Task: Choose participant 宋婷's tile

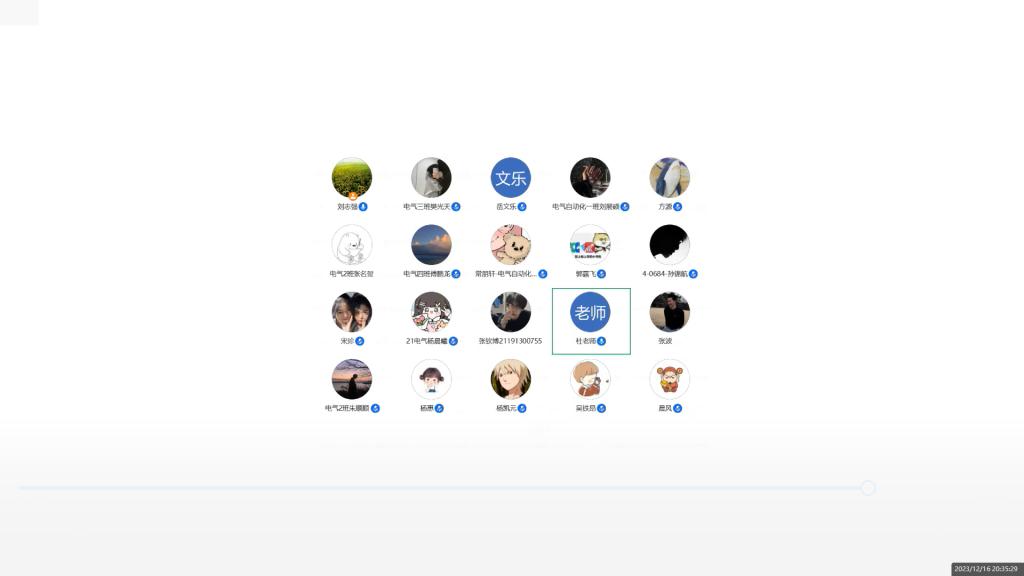Action: 352,312
